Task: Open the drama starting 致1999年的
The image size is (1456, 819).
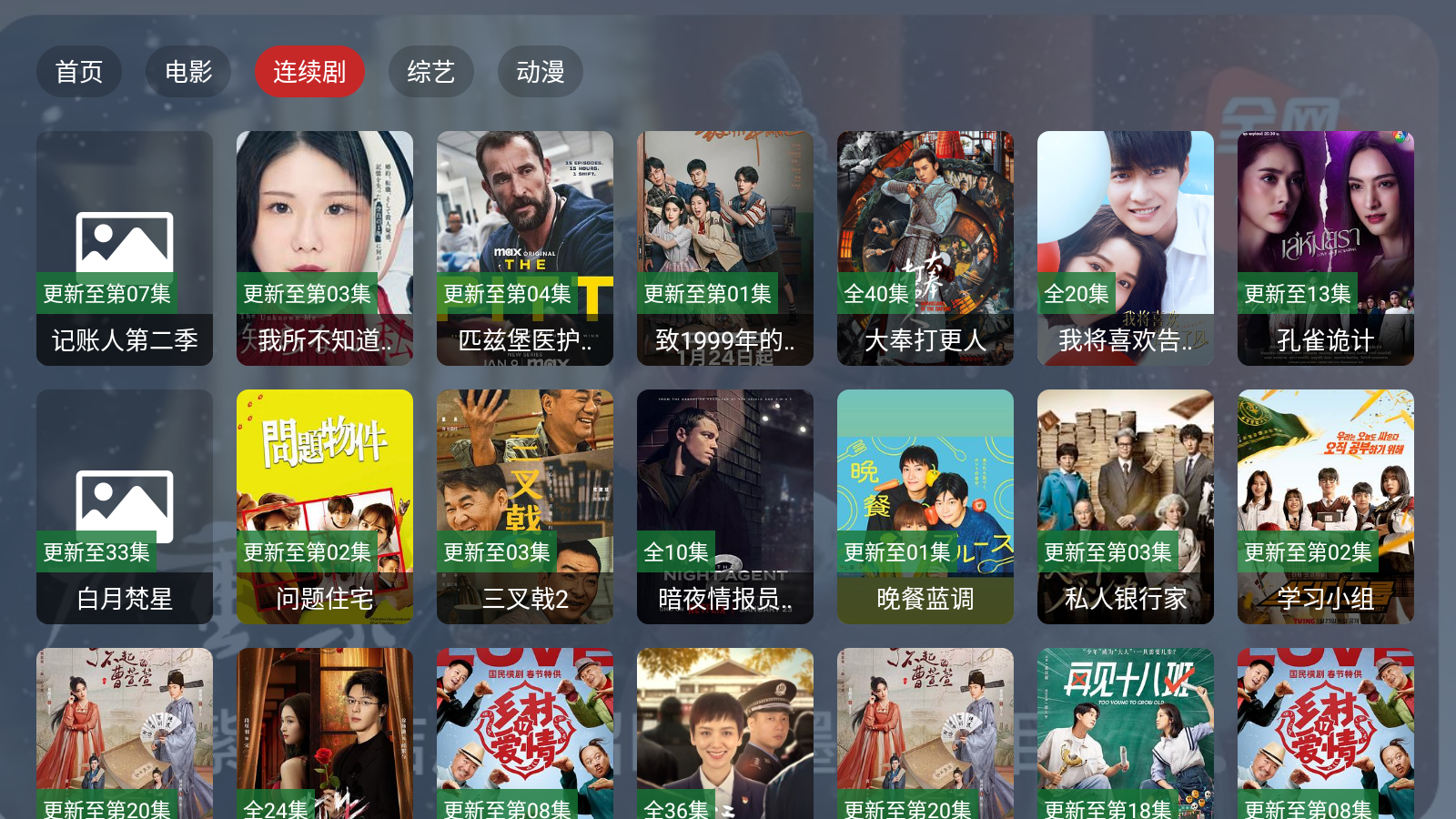Action: click(725, 248)
